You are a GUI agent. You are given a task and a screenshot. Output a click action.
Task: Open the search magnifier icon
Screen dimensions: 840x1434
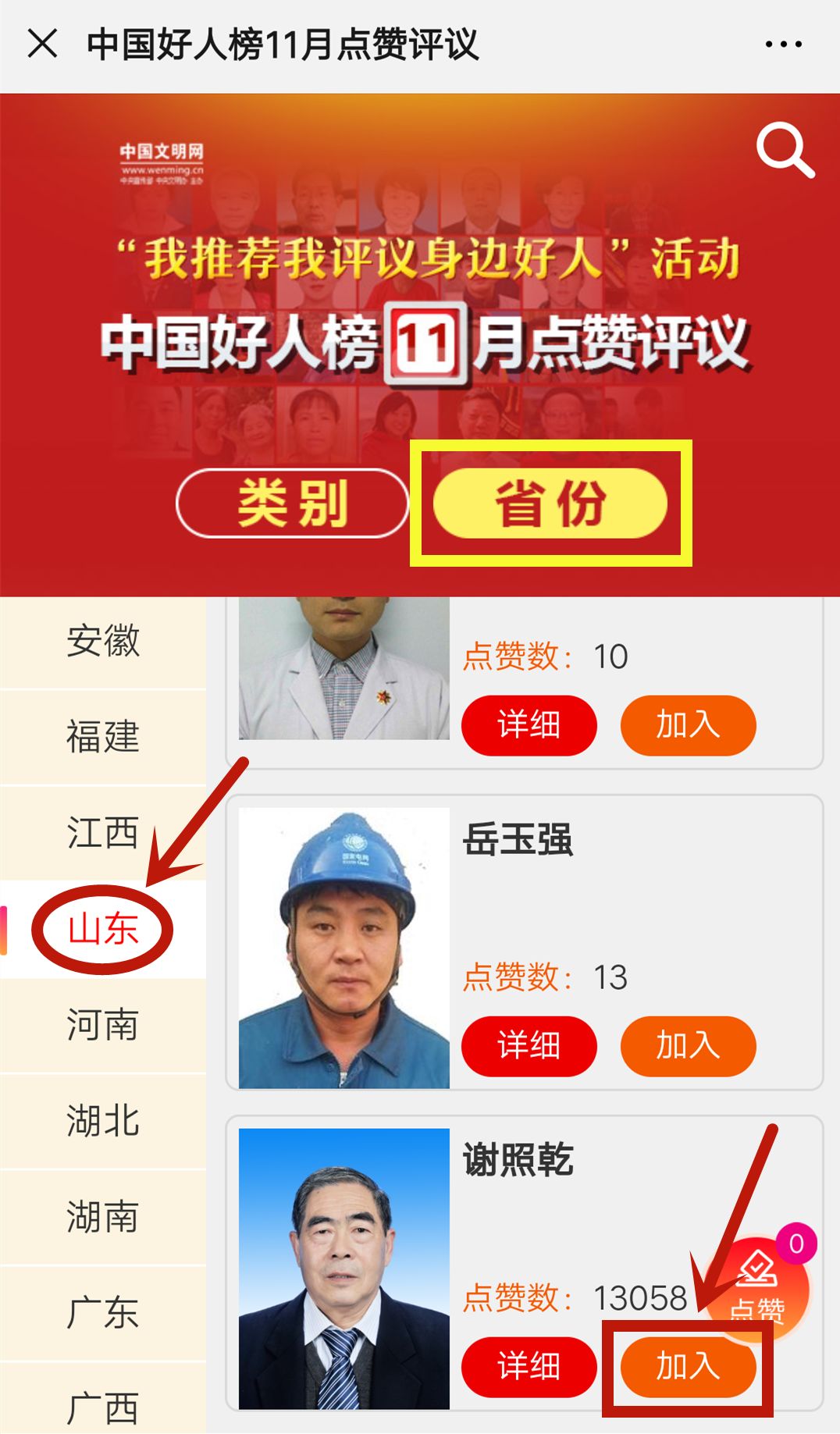pyautogui.click(x=785, y=150)
